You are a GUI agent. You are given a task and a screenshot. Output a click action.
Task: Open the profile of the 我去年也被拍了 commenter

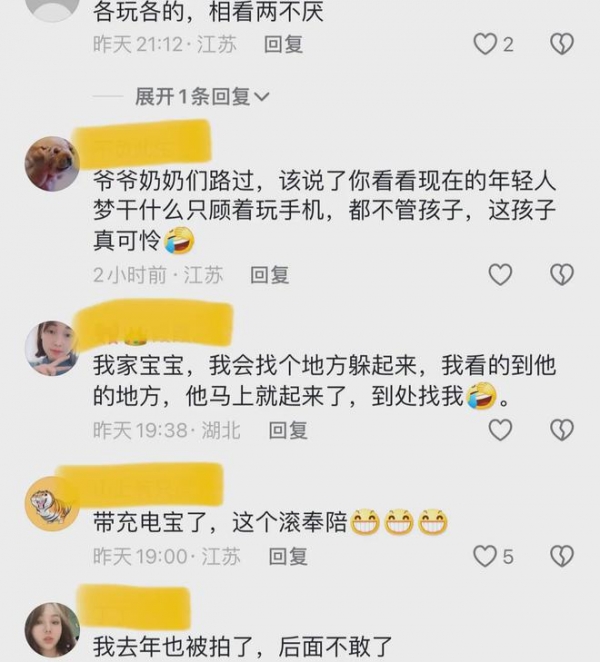51,628
